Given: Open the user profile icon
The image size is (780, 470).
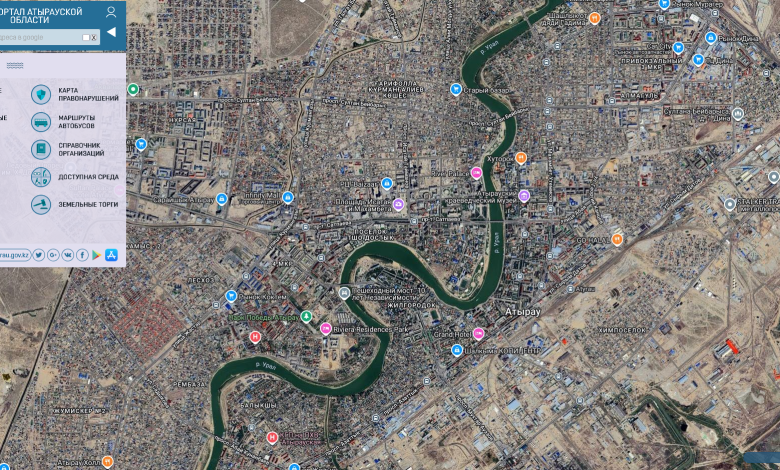Looking at the screenshot, I should [x=110, y=12].
